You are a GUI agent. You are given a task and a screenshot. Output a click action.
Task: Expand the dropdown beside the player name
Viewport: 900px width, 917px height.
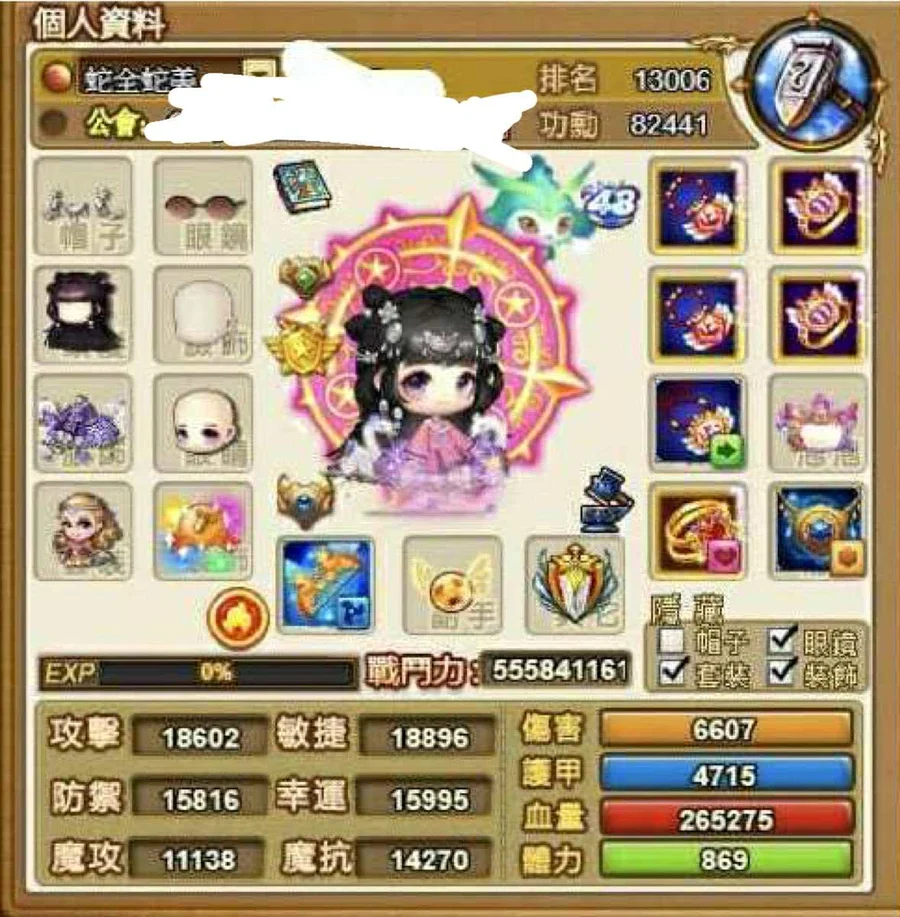pos(259,77)
